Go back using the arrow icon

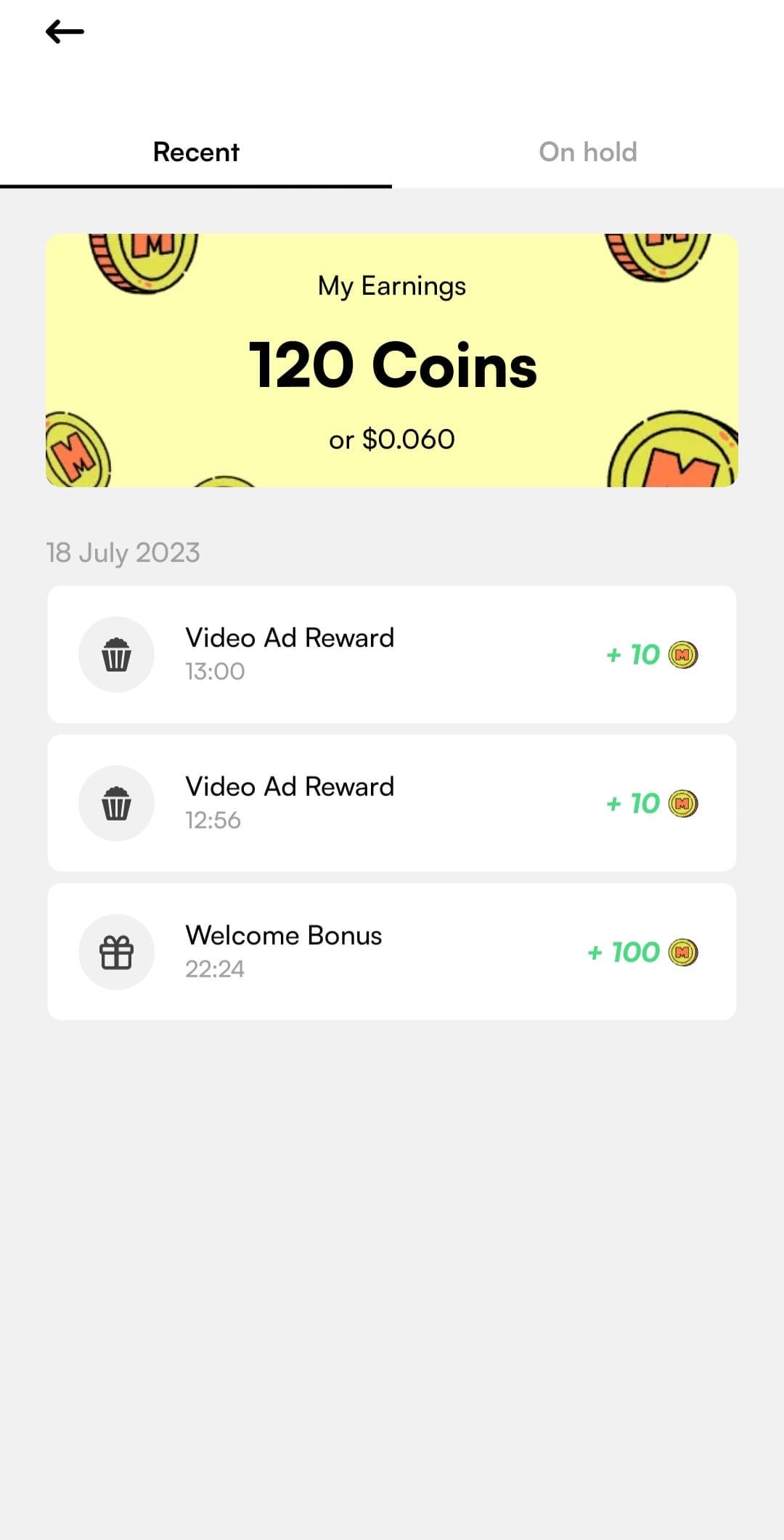[65, 32]
